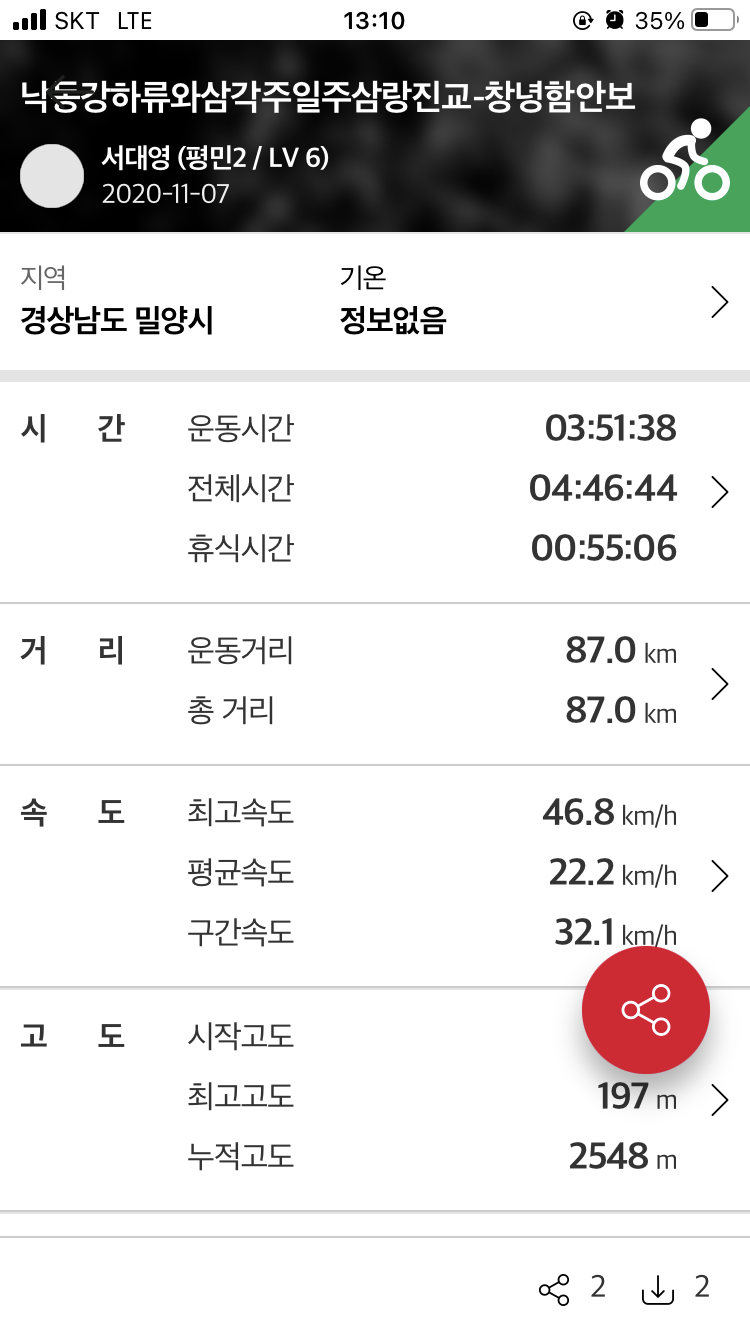Image resolution: width=750 pixels, height=1334 pixels.
Task: Tap the bottom download icon
Action: pyautogui.click(x=657, y=1289)
